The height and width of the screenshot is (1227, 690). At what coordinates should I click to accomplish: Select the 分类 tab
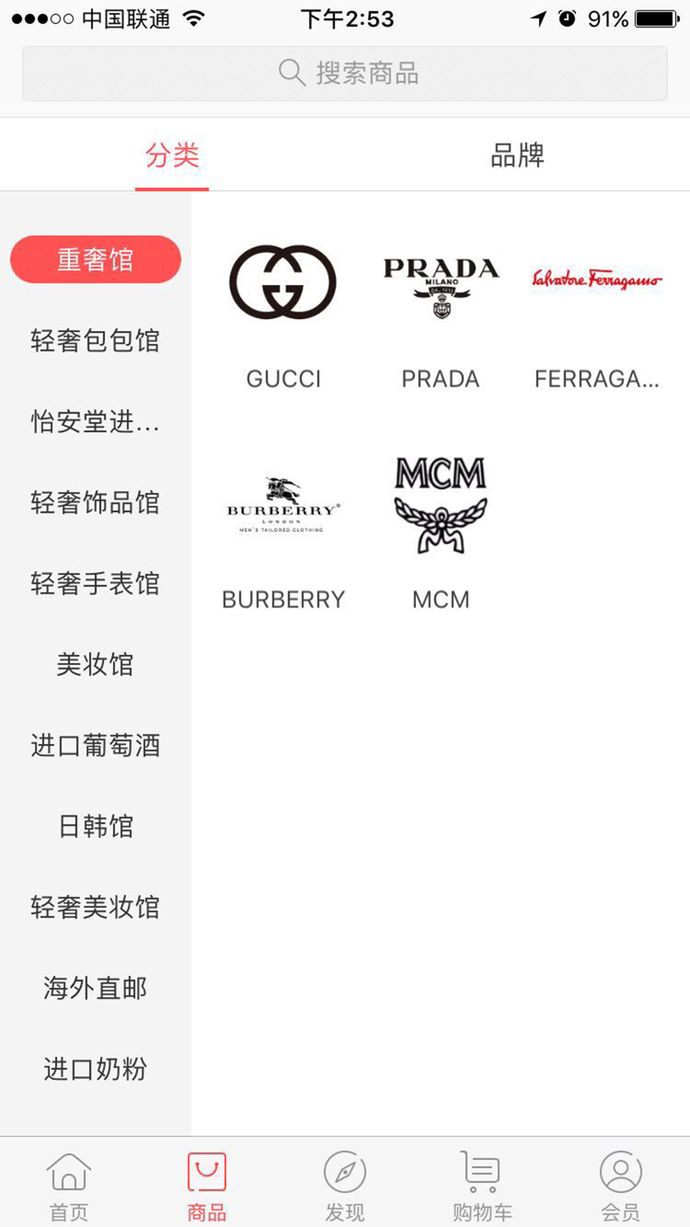[172, 155]
